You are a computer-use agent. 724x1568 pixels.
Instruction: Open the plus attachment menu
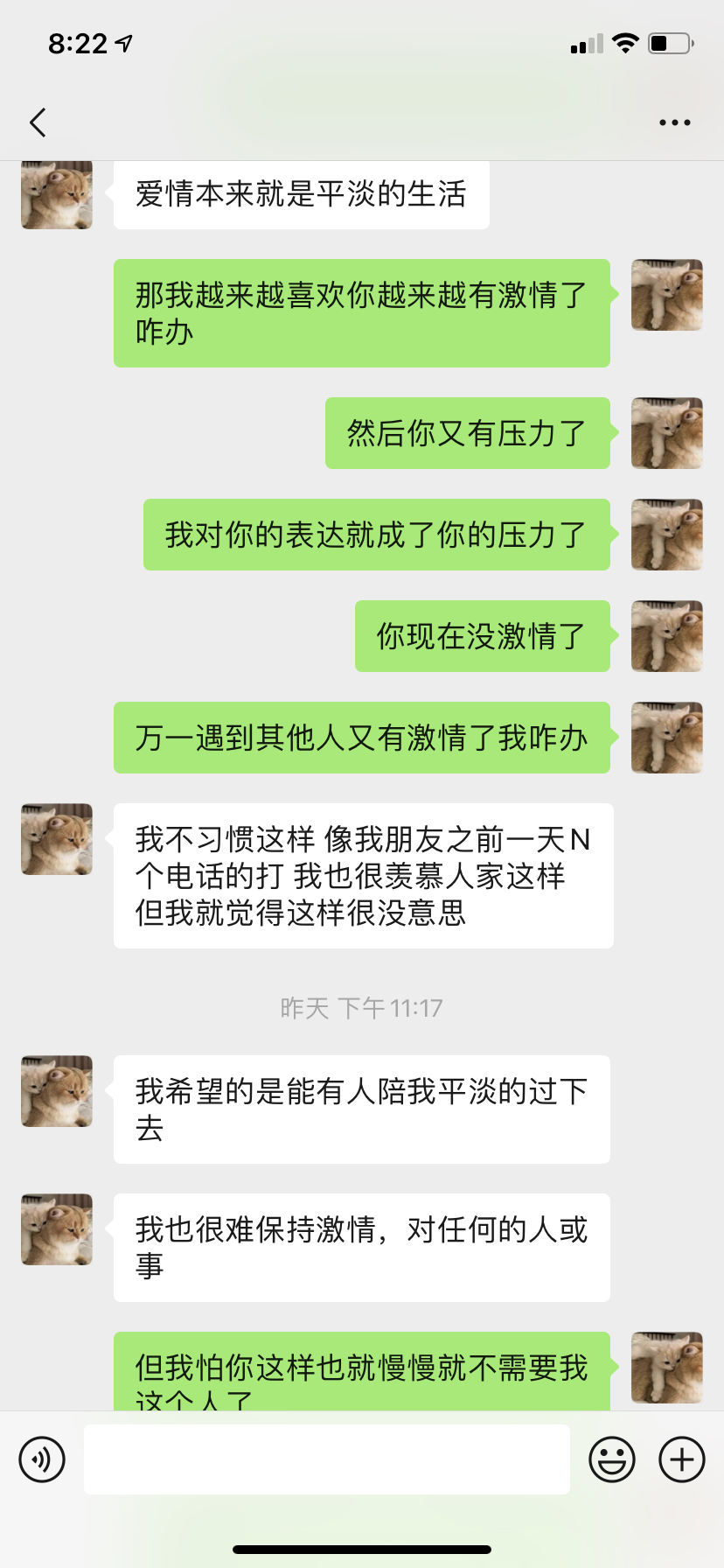click(x=682, y=1459)
